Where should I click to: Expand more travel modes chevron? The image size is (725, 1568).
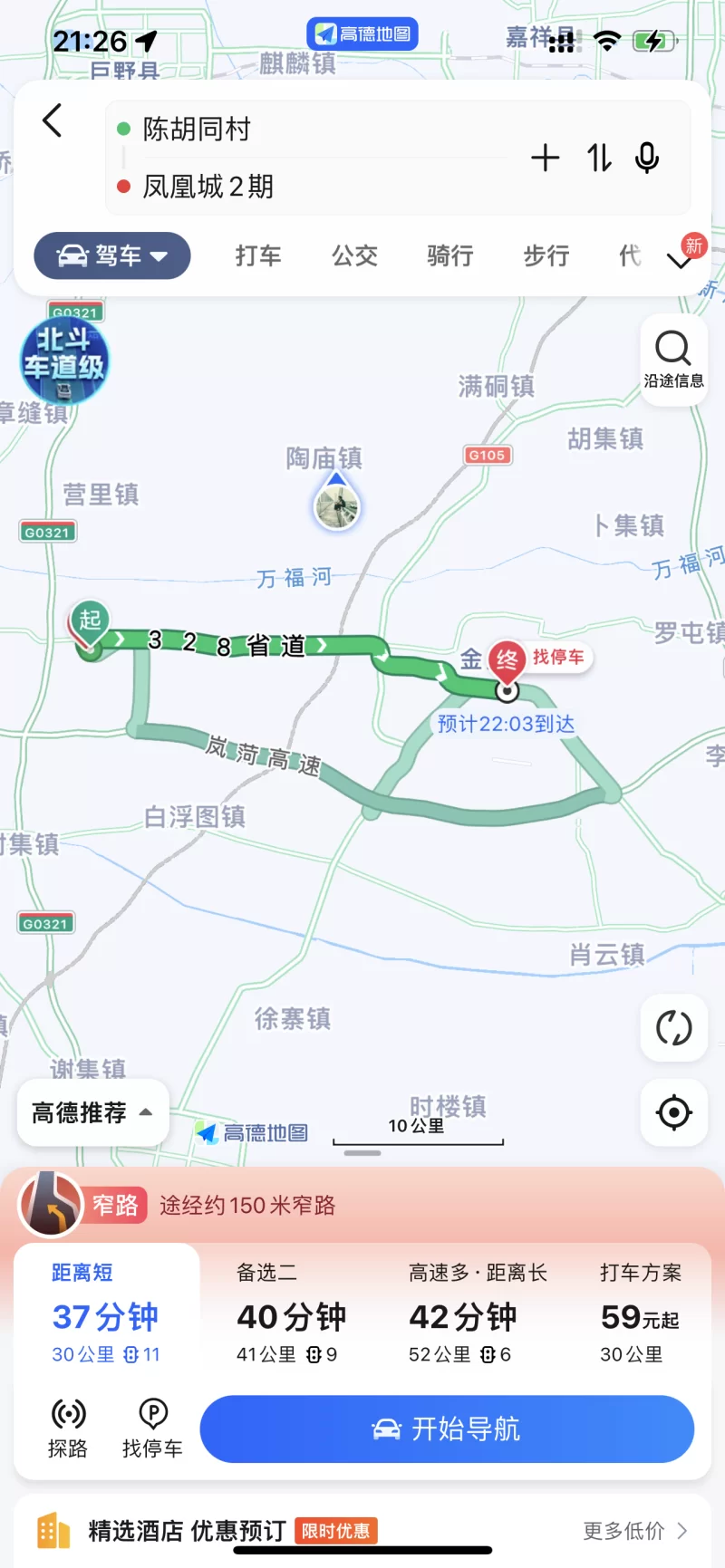click(680, 260)
